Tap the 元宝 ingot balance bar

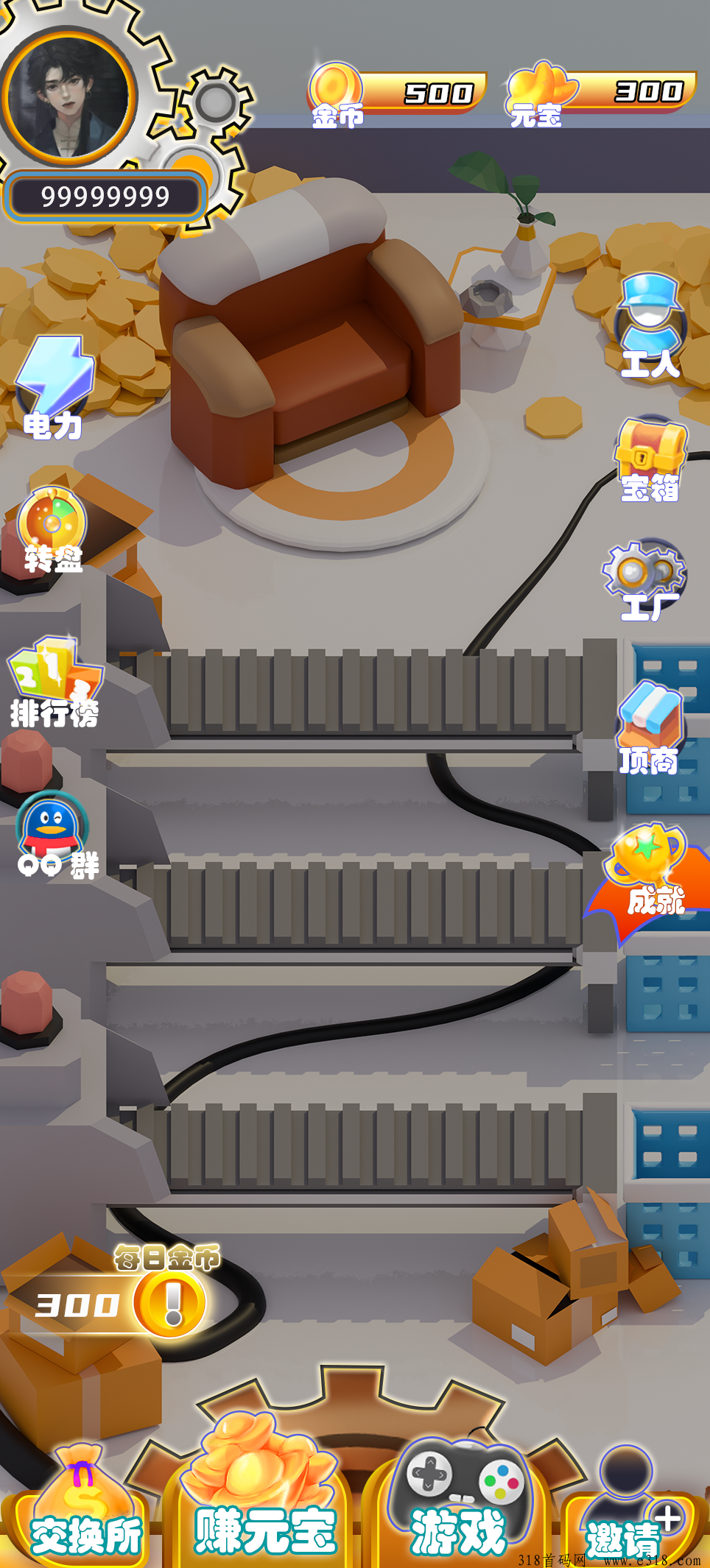coord(602,92)
